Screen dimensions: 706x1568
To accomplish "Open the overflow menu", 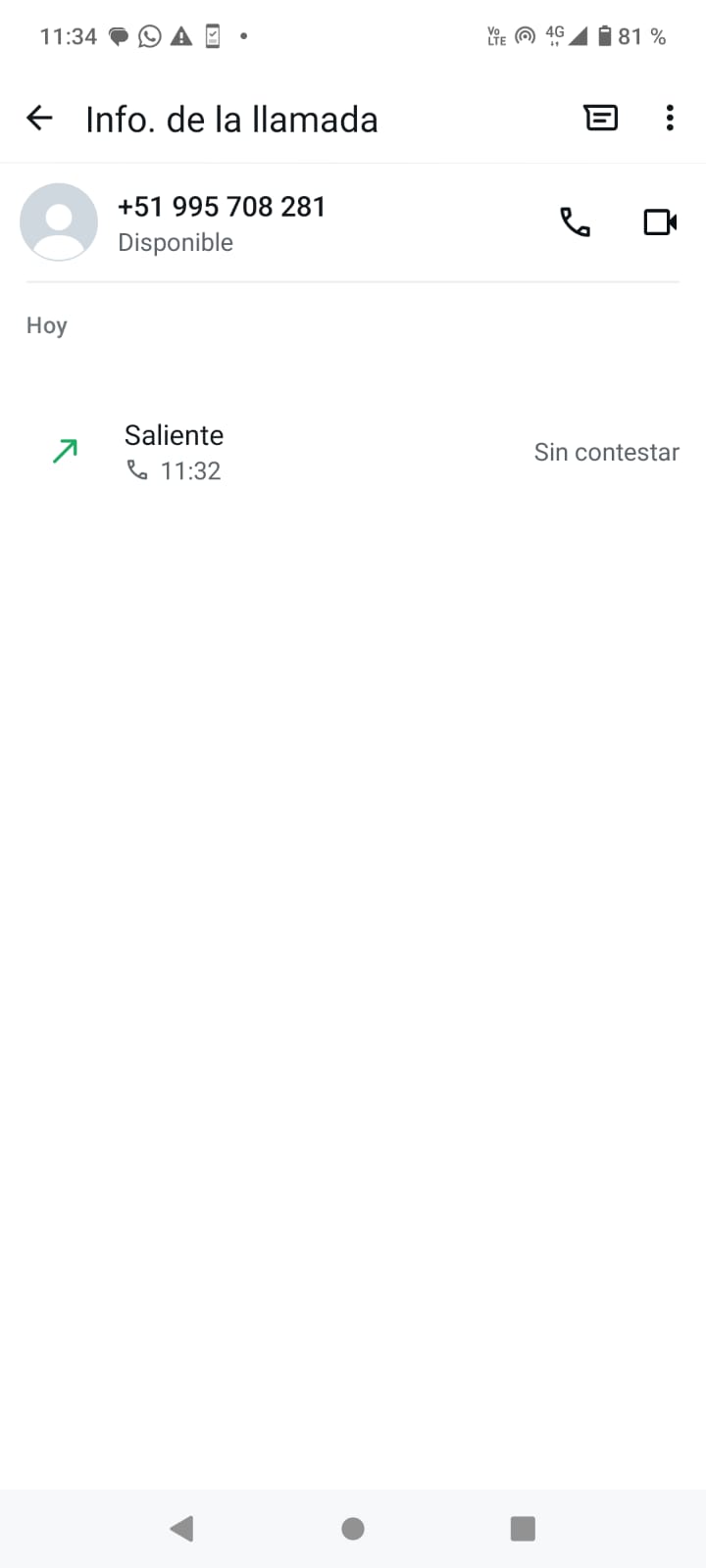I will pyautogui.click(x=670, y=119).
